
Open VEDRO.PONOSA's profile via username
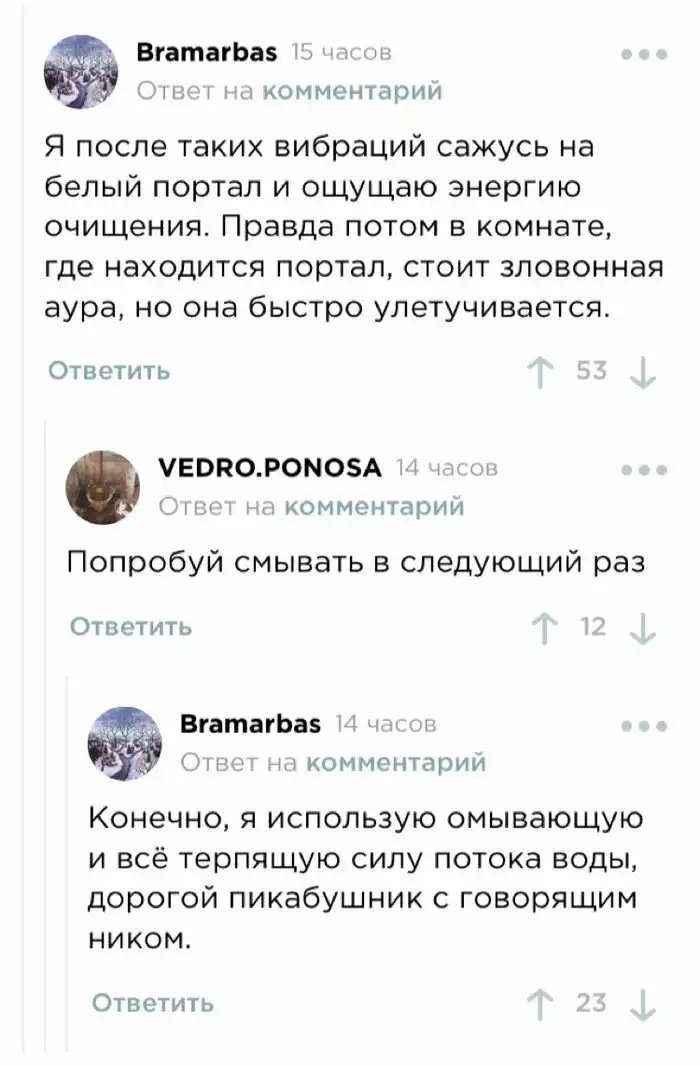[x=269, y=467]
